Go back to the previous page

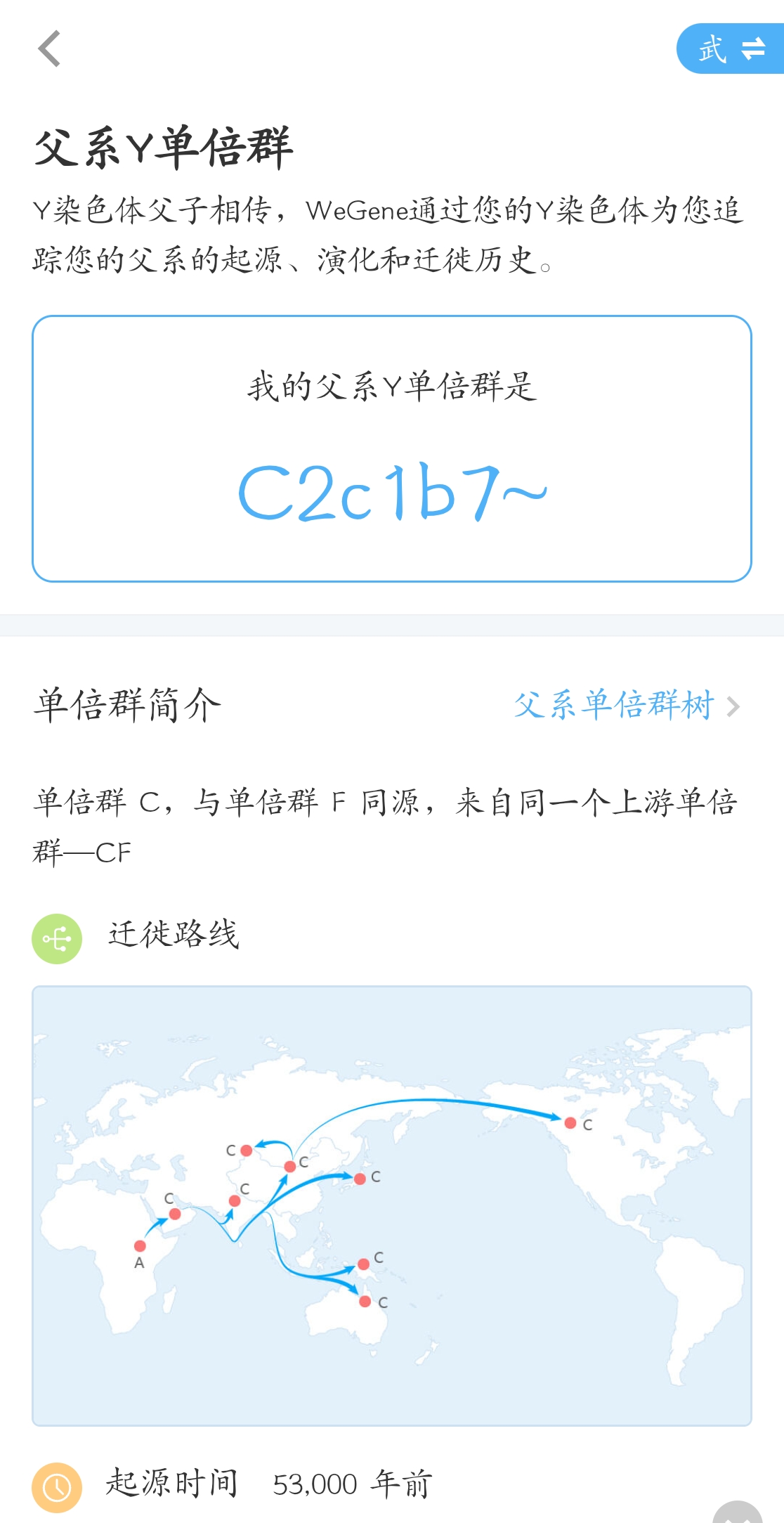pyautogui.click(x=49, y=49)
